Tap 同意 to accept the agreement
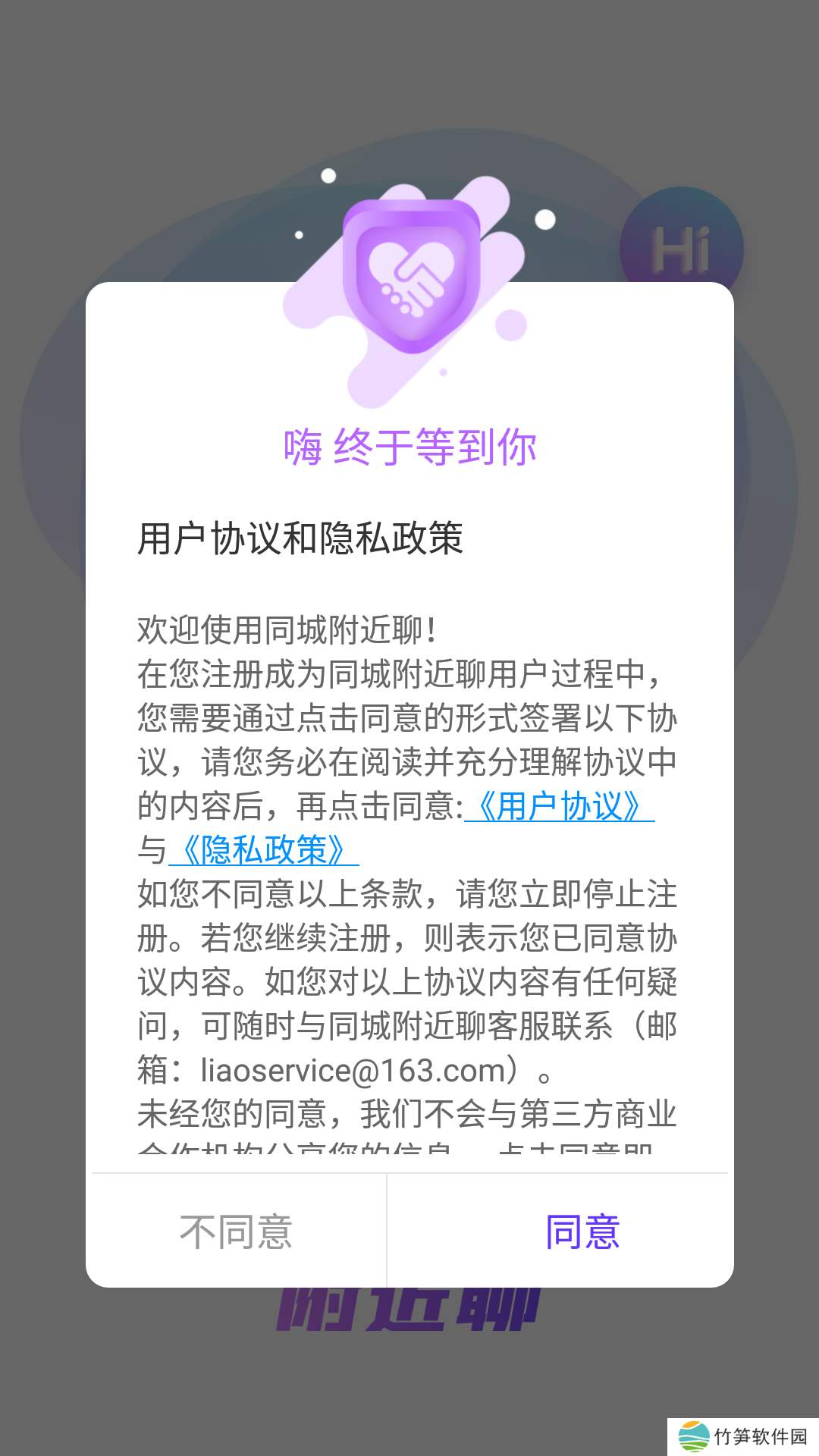 [582, 1232]
